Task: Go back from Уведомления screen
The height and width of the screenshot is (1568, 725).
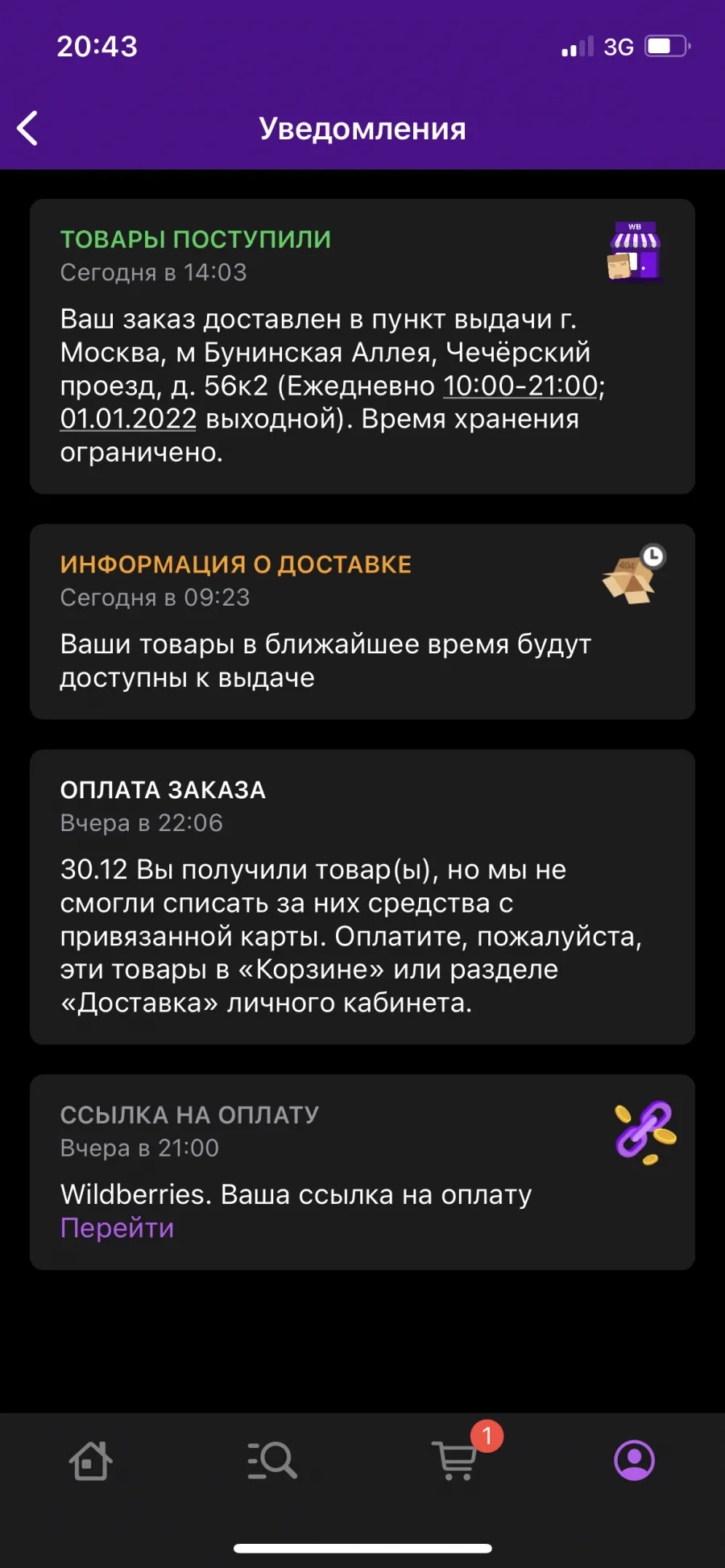Action: pyautogui.click(x=27, y=128)
